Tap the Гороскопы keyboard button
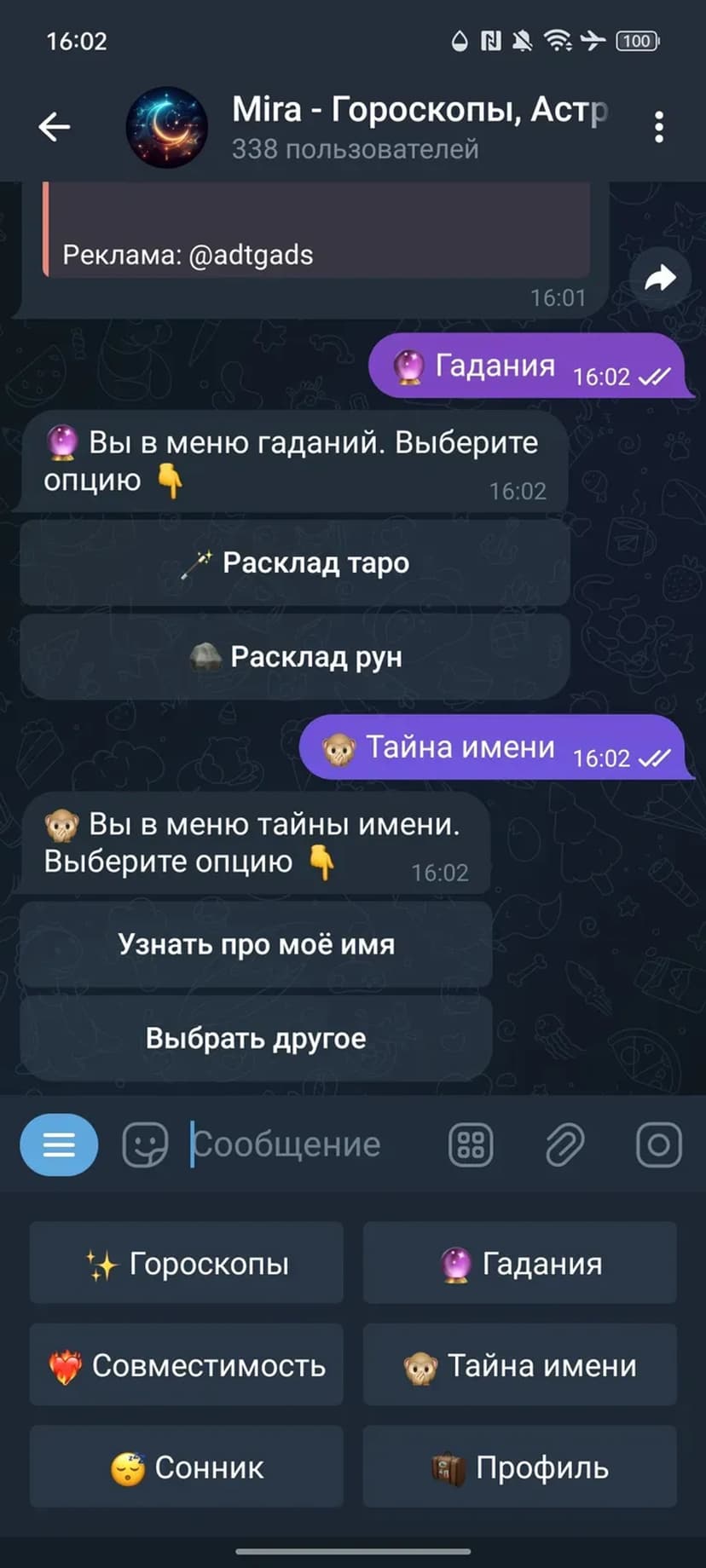 (x=187, y=1263)
